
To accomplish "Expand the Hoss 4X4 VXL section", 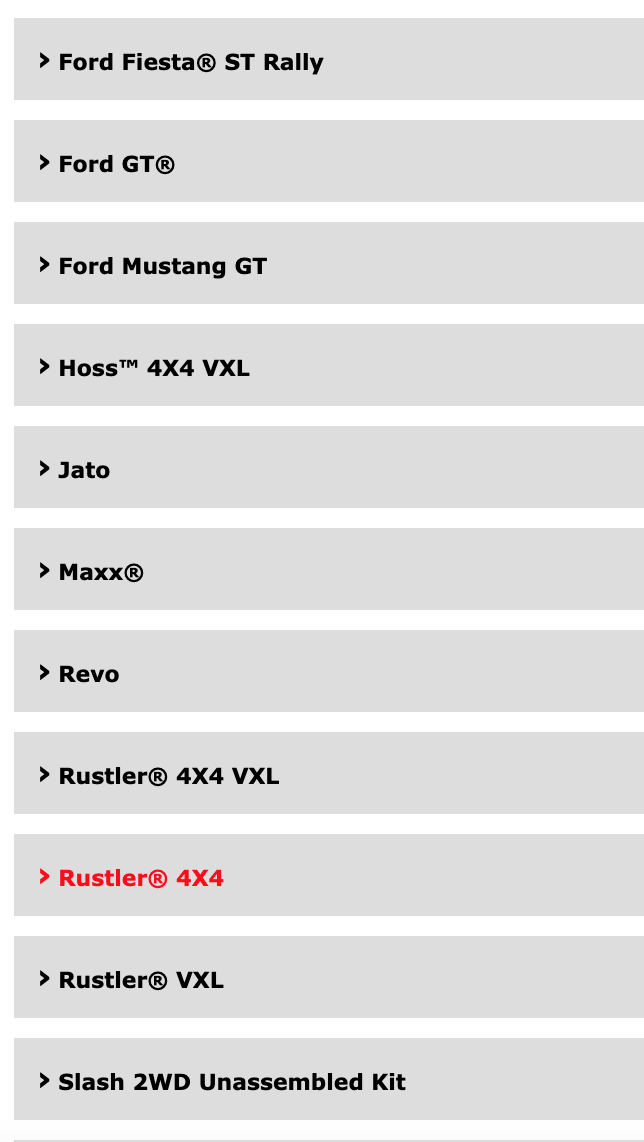I will pyautogui.click(x=154, y=368).
